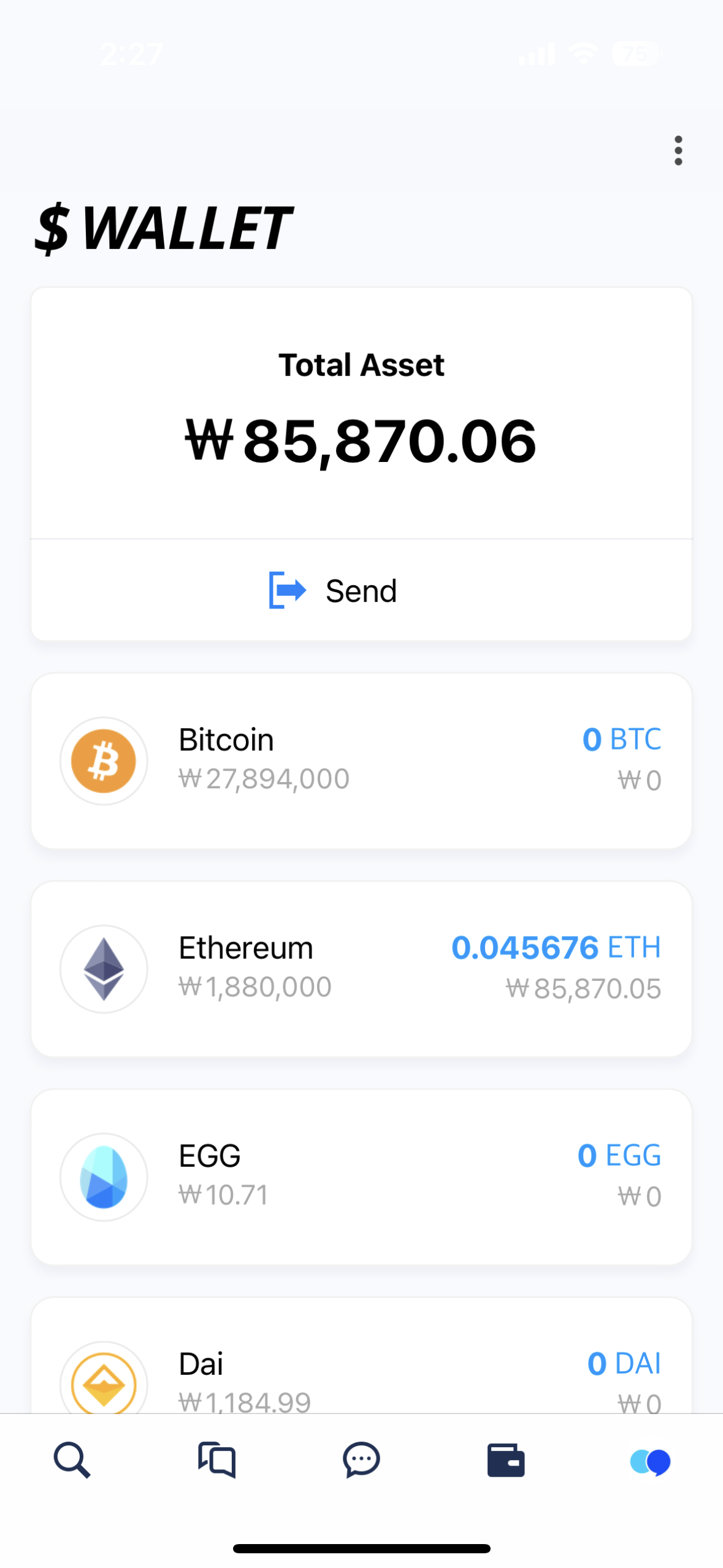
Task: Open the Ethereum asset card
Action: 361,969
